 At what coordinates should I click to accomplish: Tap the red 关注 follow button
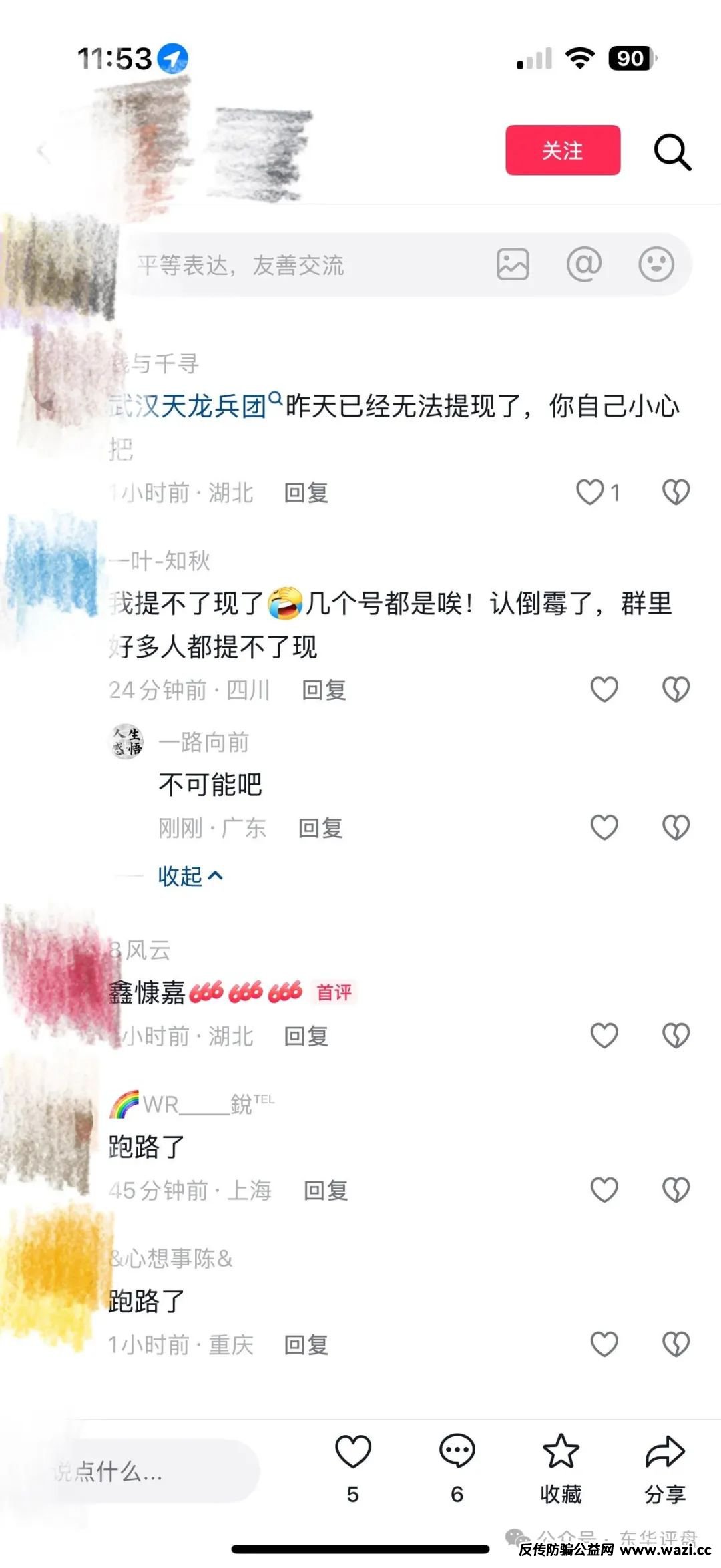pyautogui.click(x=562, y=150)
